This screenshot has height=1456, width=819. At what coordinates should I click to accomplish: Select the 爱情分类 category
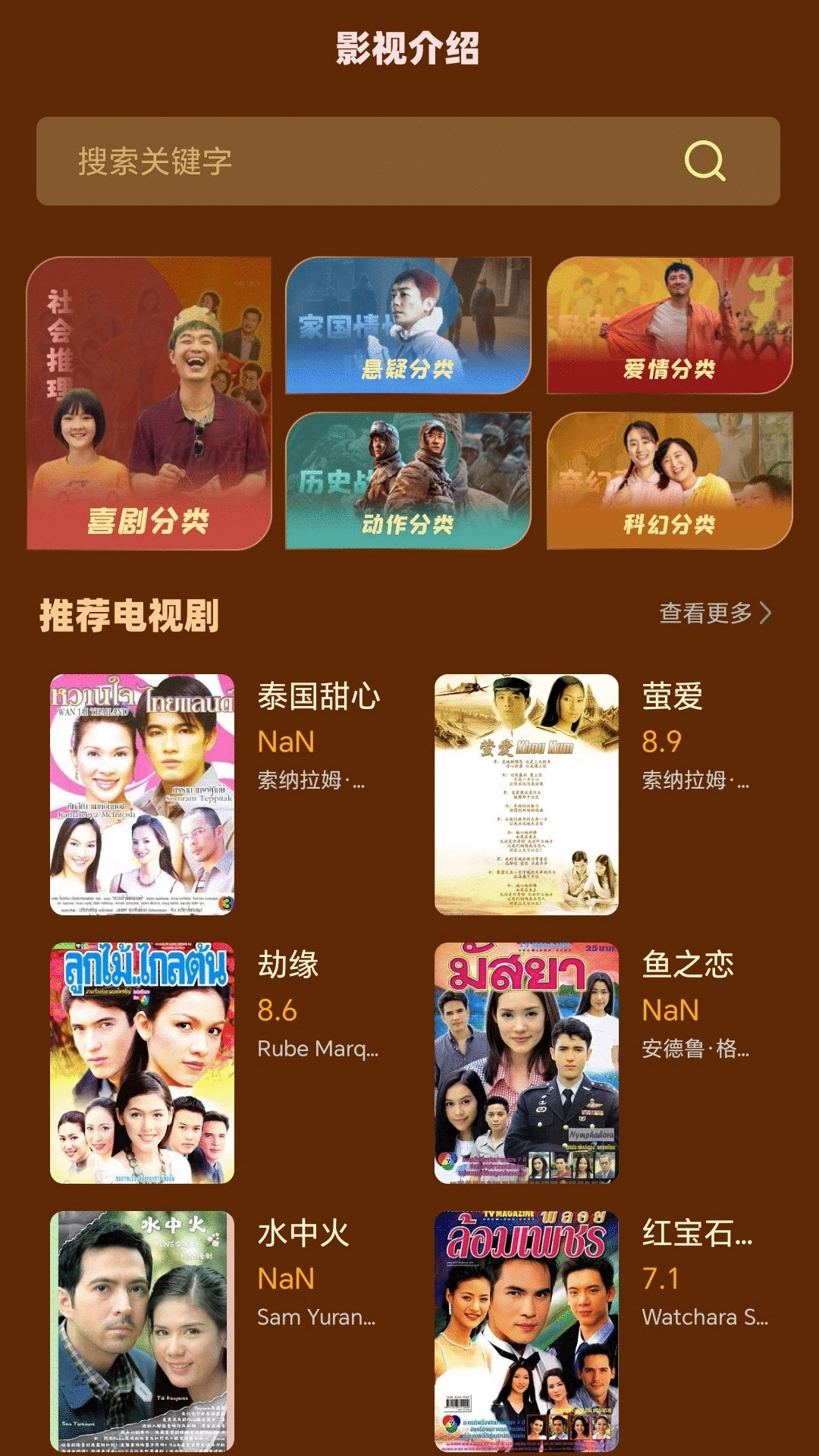(x=670, y=325)
